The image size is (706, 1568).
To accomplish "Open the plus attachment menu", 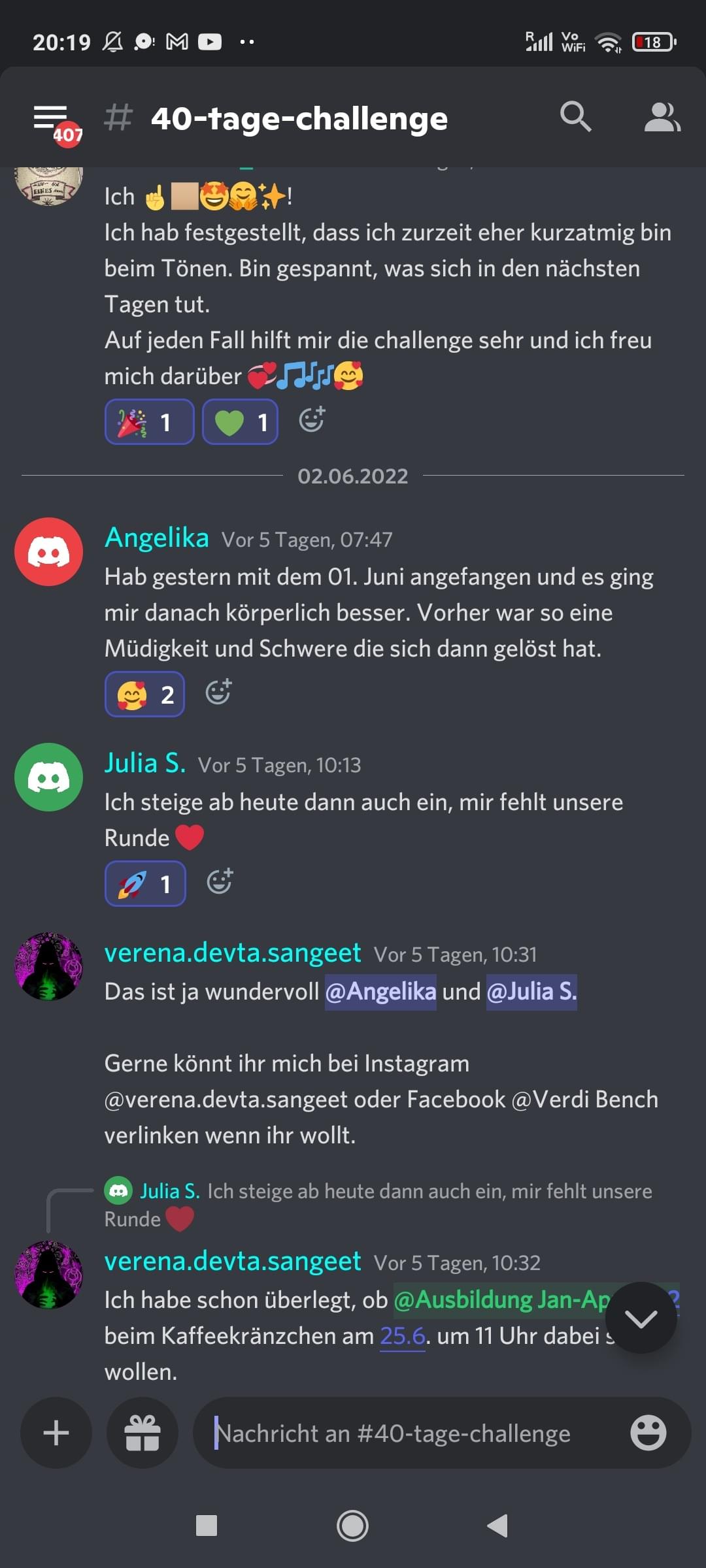I will (56, 1433).
